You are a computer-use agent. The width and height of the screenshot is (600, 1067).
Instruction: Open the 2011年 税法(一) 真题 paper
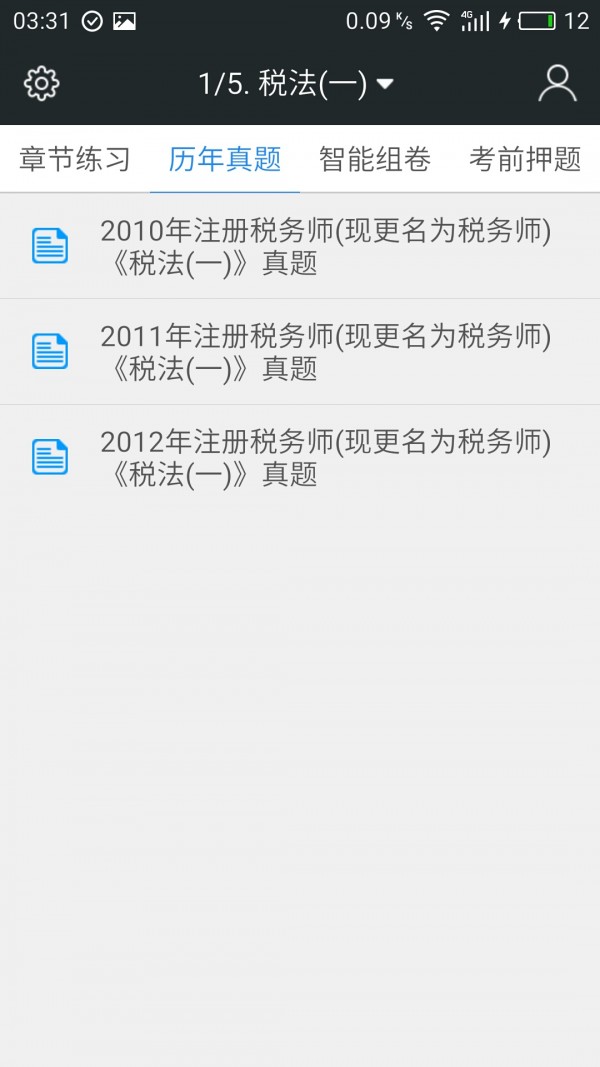click(300, 352)
